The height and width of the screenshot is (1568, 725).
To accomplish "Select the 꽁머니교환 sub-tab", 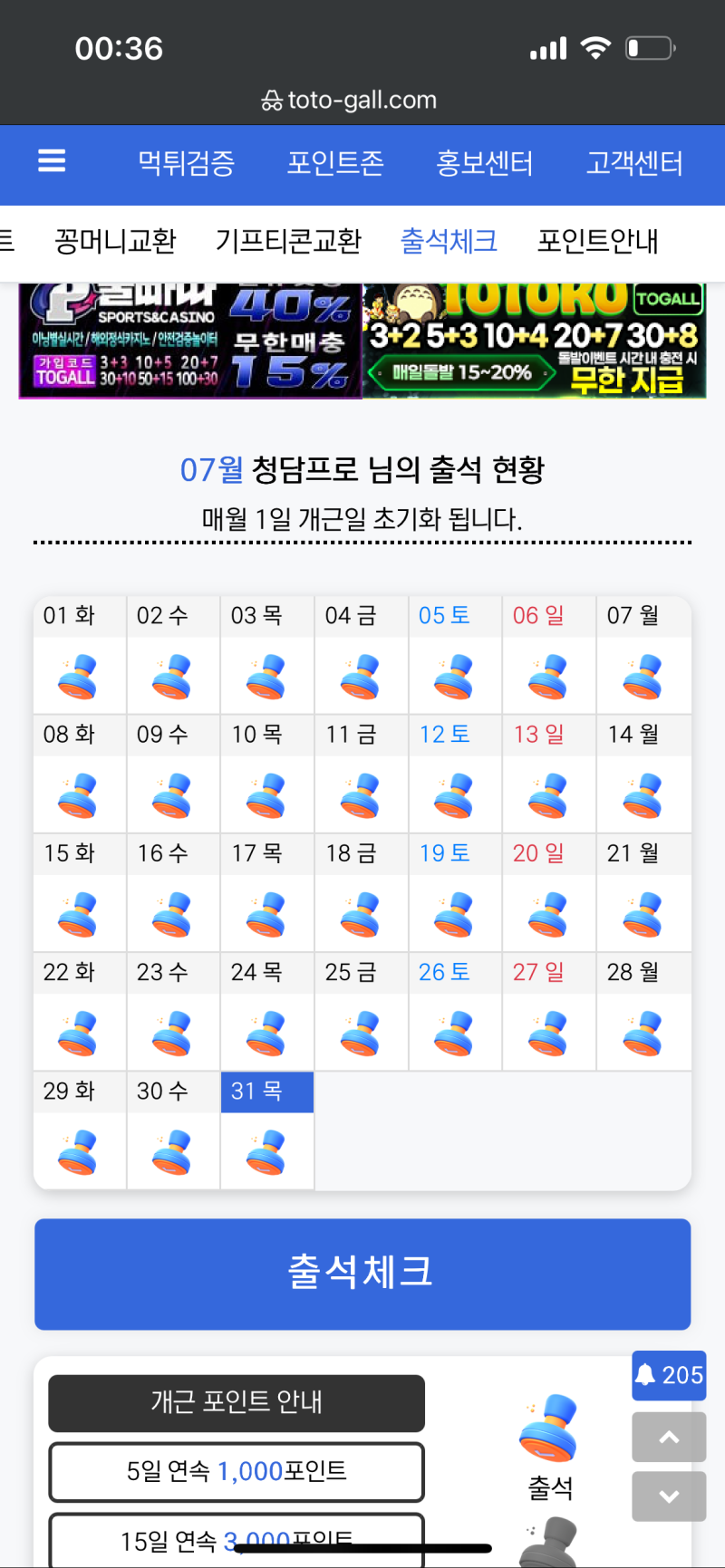I will pos(115,241).
